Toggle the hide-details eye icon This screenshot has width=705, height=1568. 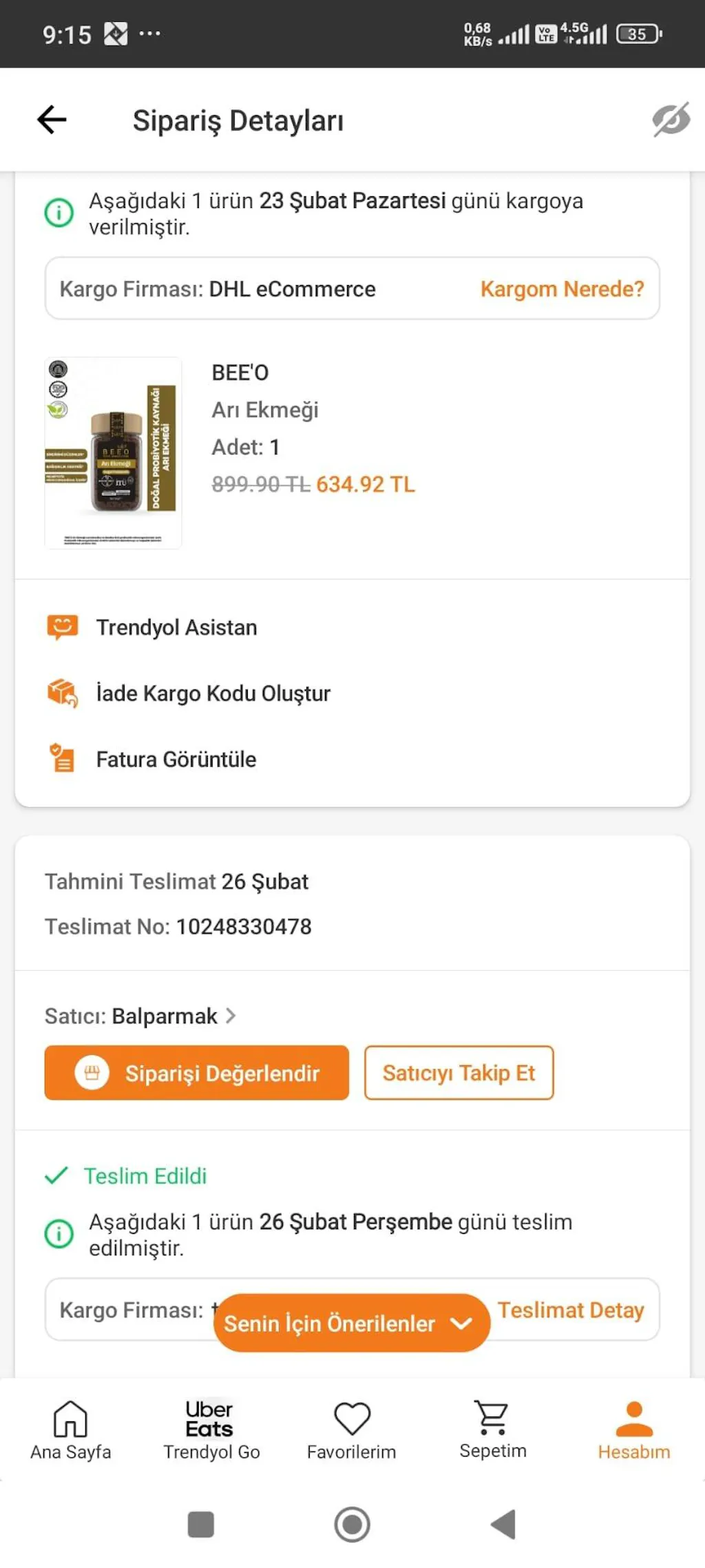coord(671,120)
